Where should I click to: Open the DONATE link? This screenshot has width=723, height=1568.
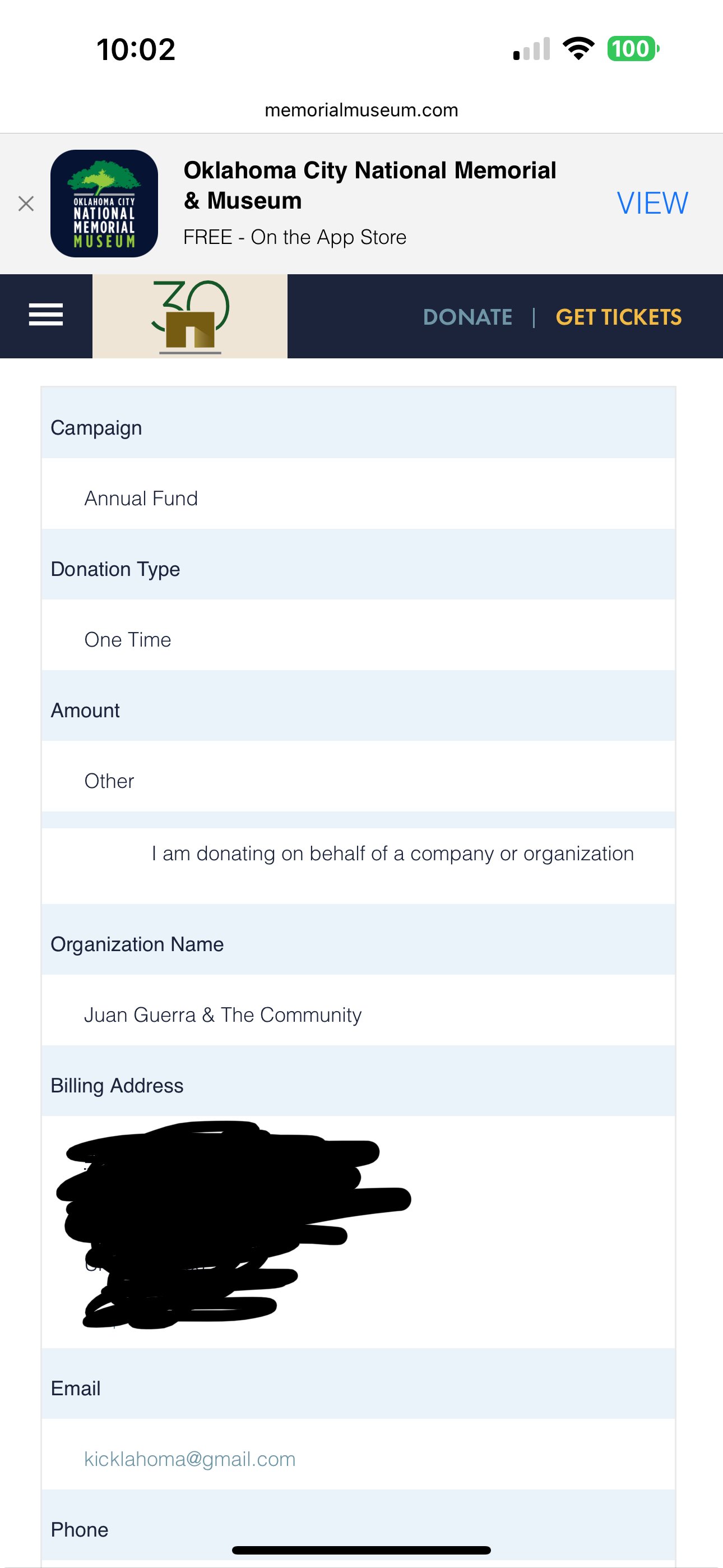point(467,317)
